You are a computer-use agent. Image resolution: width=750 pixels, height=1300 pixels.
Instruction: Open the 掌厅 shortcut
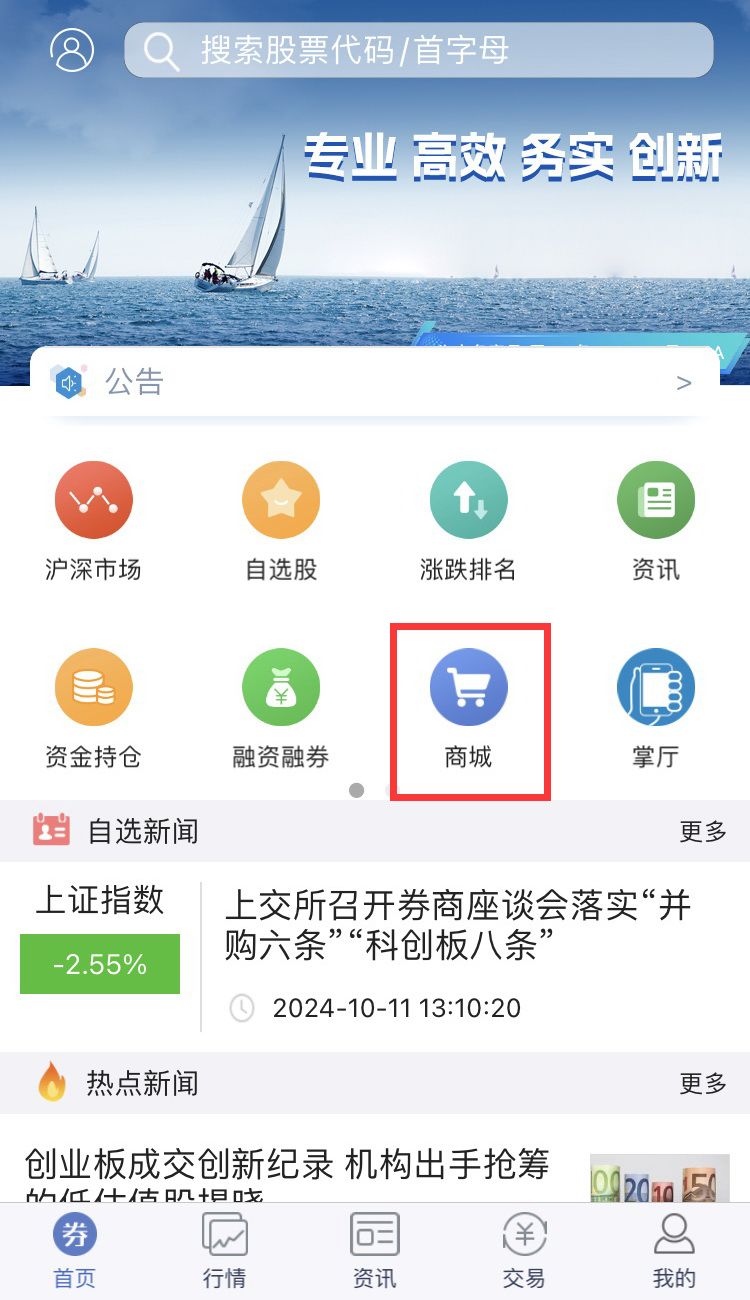tap(655, 707)
